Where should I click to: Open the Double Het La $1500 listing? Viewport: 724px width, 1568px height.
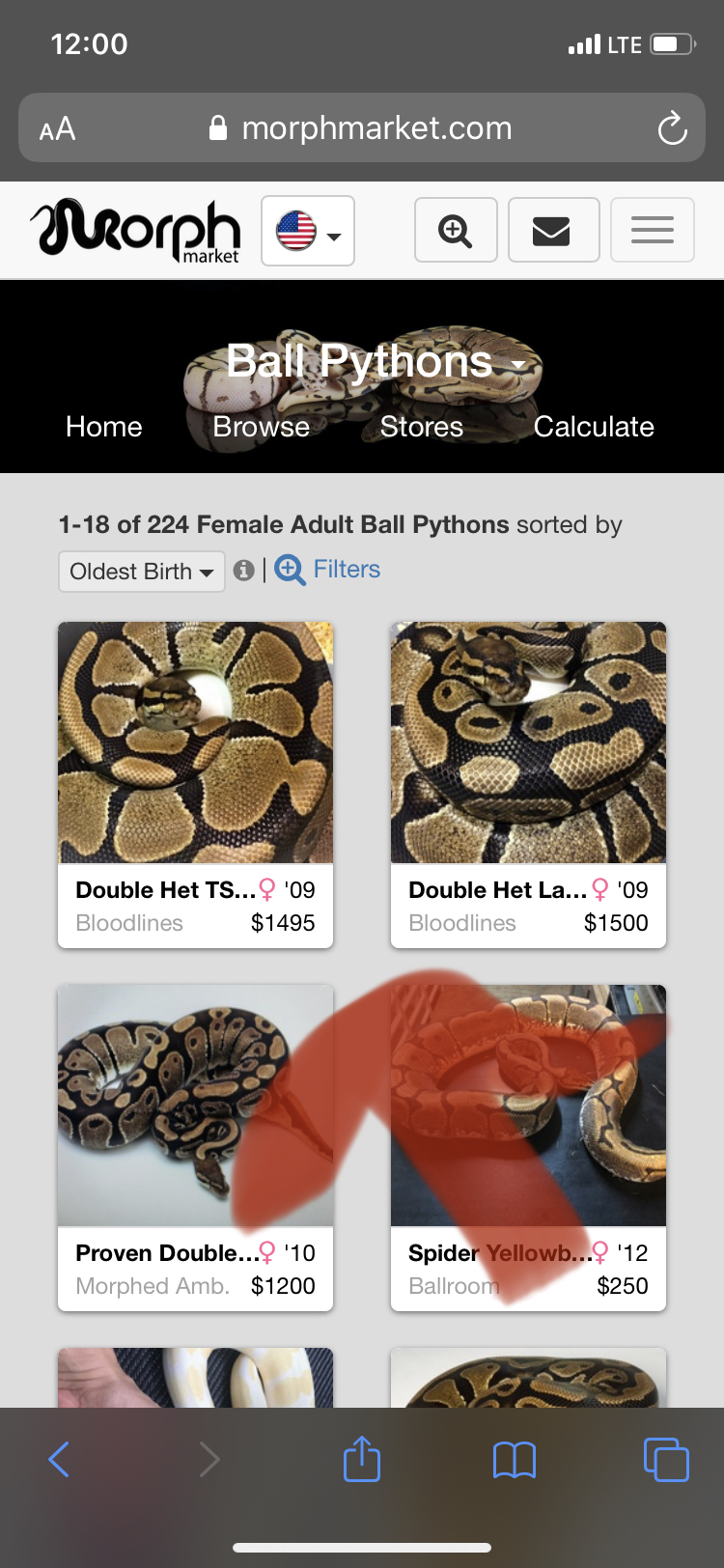528,785
